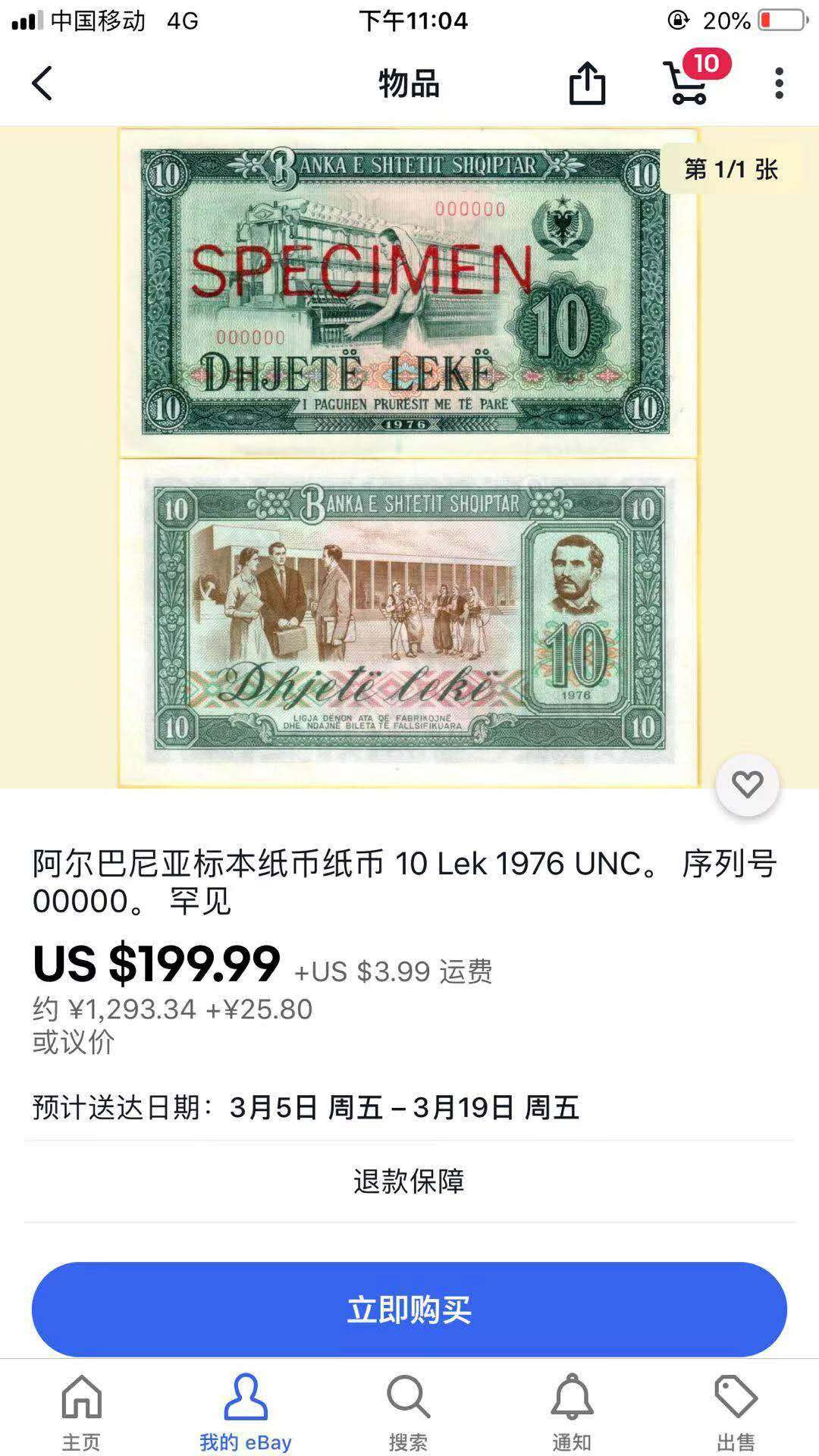The width and height of the screenshot is (819, 1456).
Task: Open 或议价 to make an offer
Action: pos(73,1043)
